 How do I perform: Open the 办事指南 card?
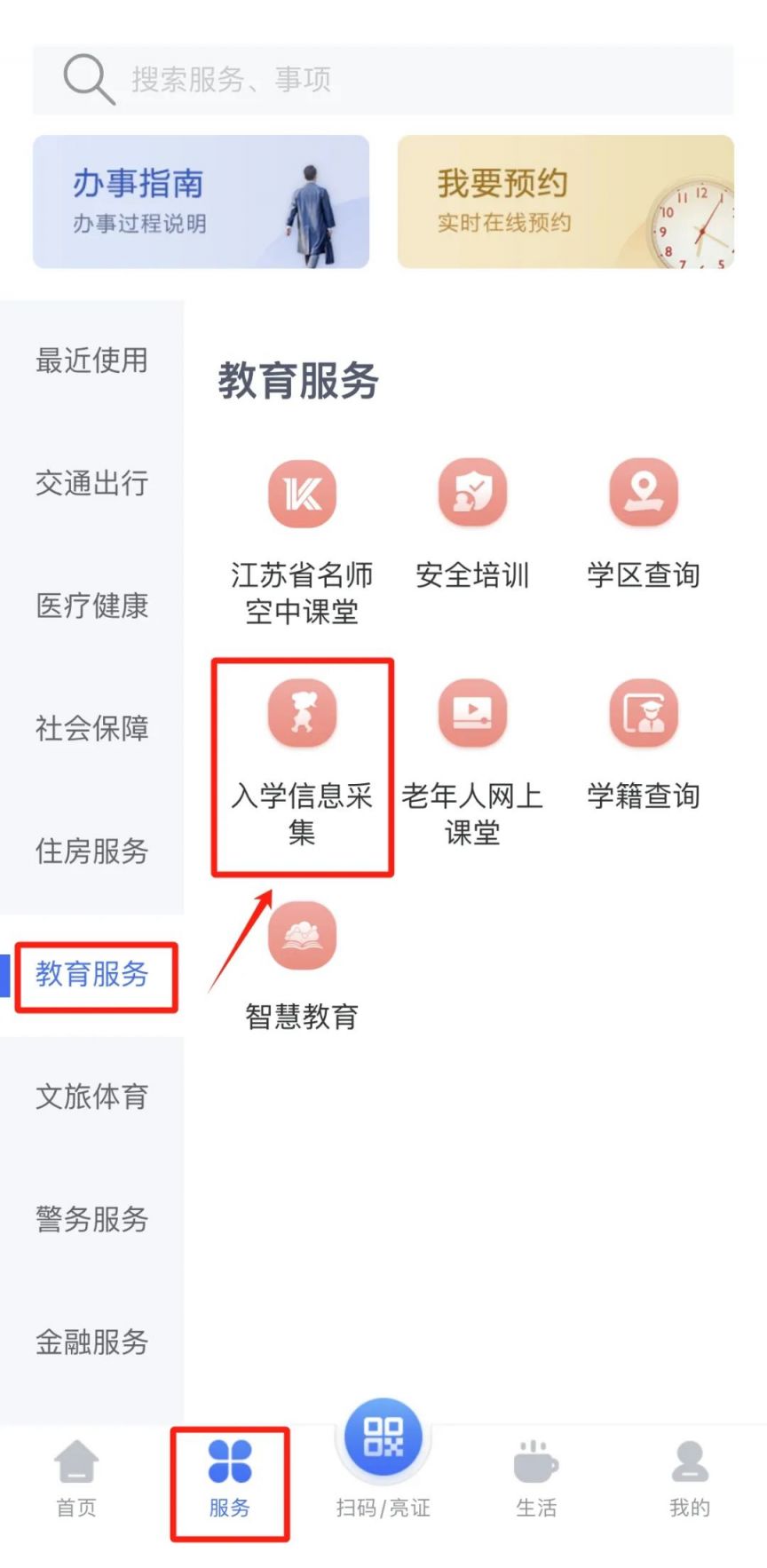click(x=201, y=202)
